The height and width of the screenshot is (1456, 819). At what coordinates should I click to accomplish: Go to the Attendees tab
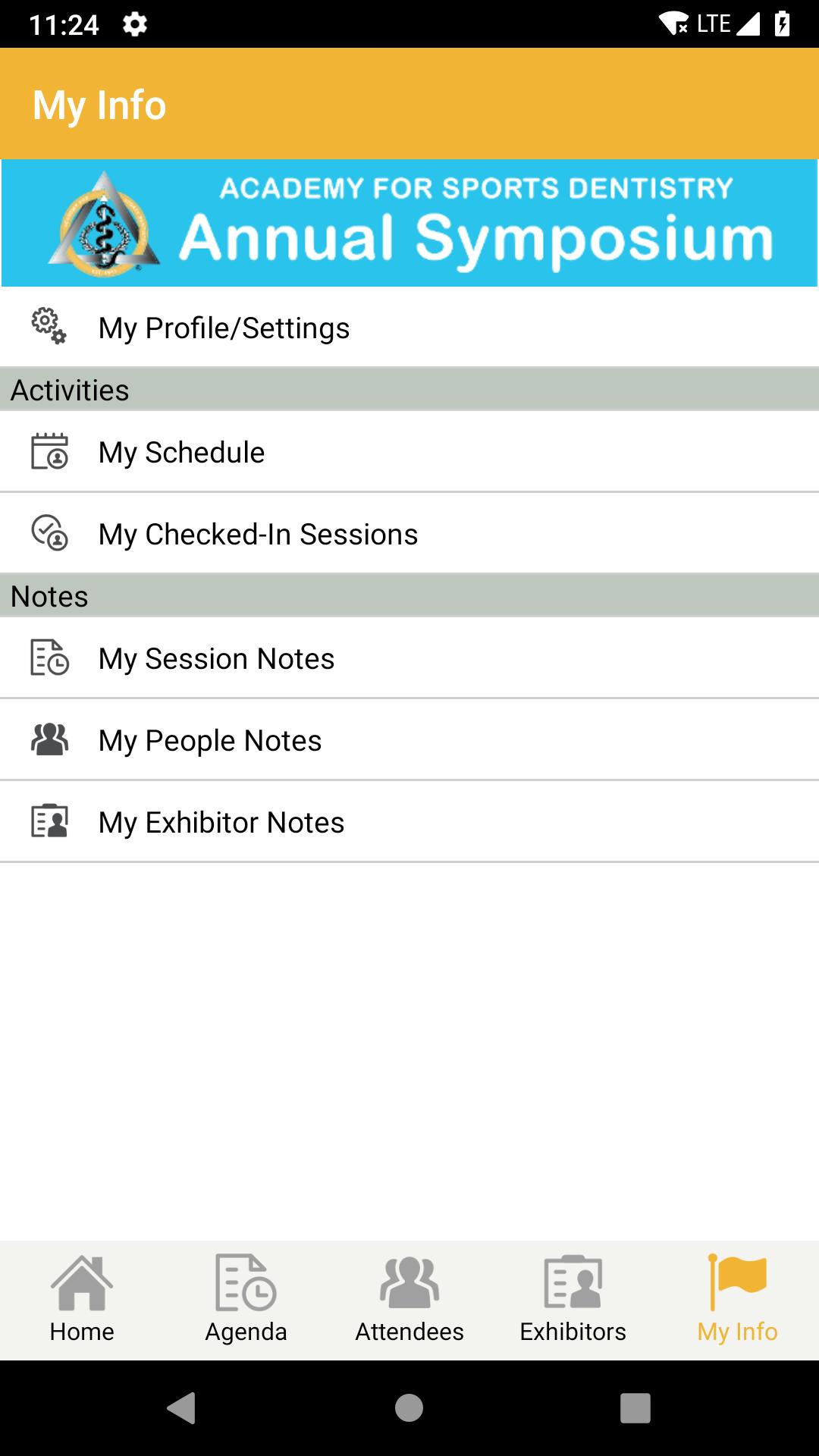click(x=409, y=1300)
